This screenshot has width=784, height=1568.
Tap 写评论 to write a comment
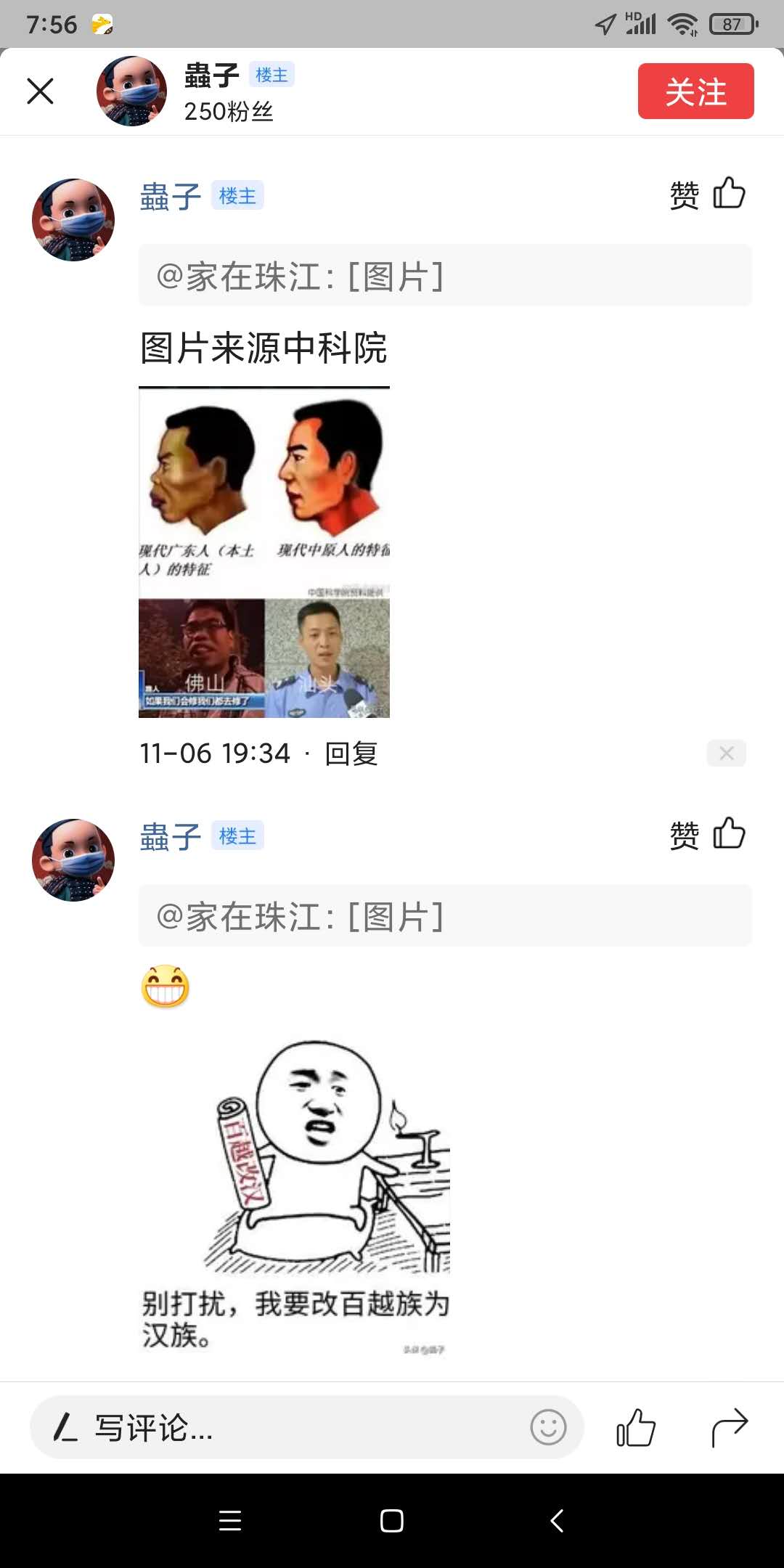(x=276, y=1427)
